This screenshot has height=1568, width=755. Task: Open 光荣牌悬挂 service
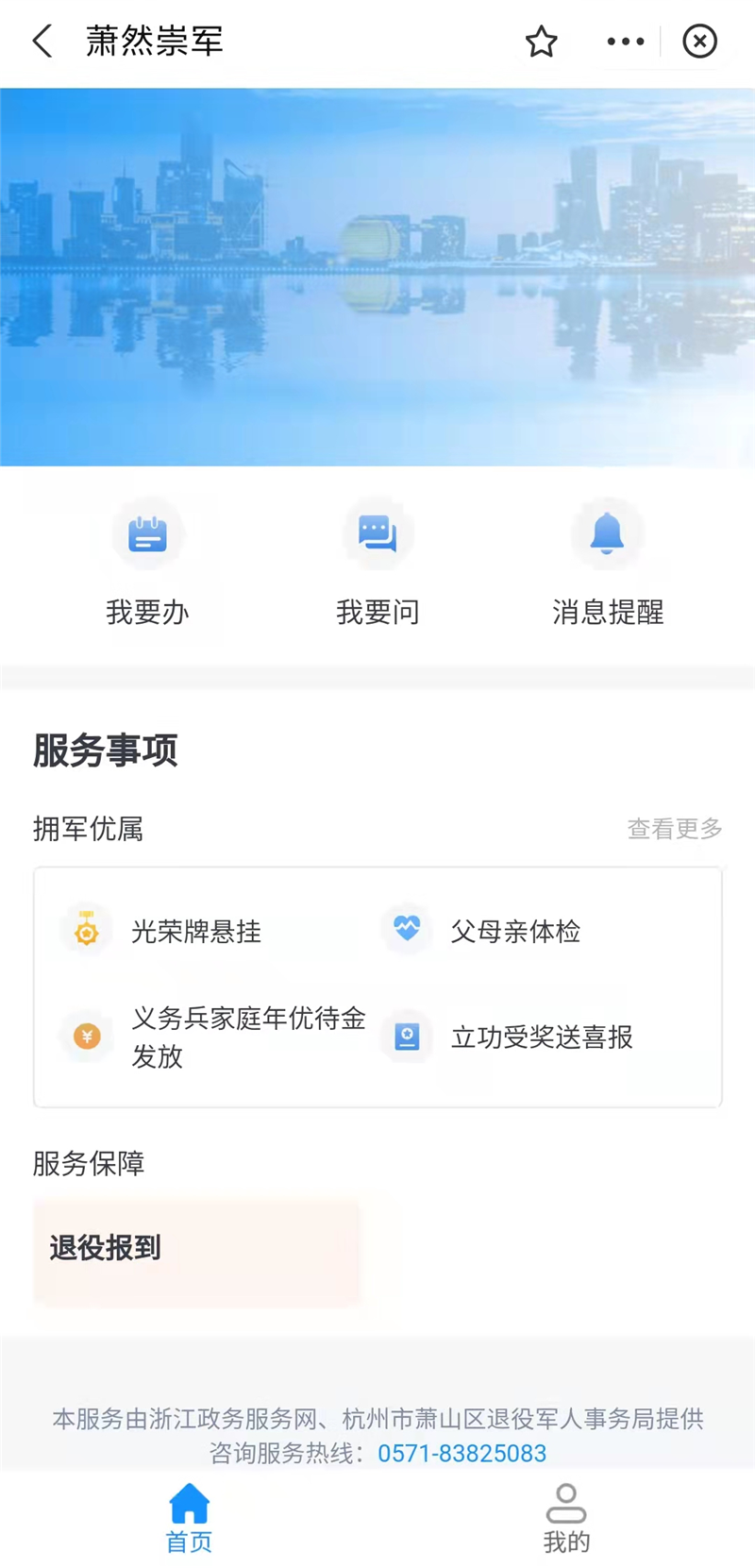195,932
